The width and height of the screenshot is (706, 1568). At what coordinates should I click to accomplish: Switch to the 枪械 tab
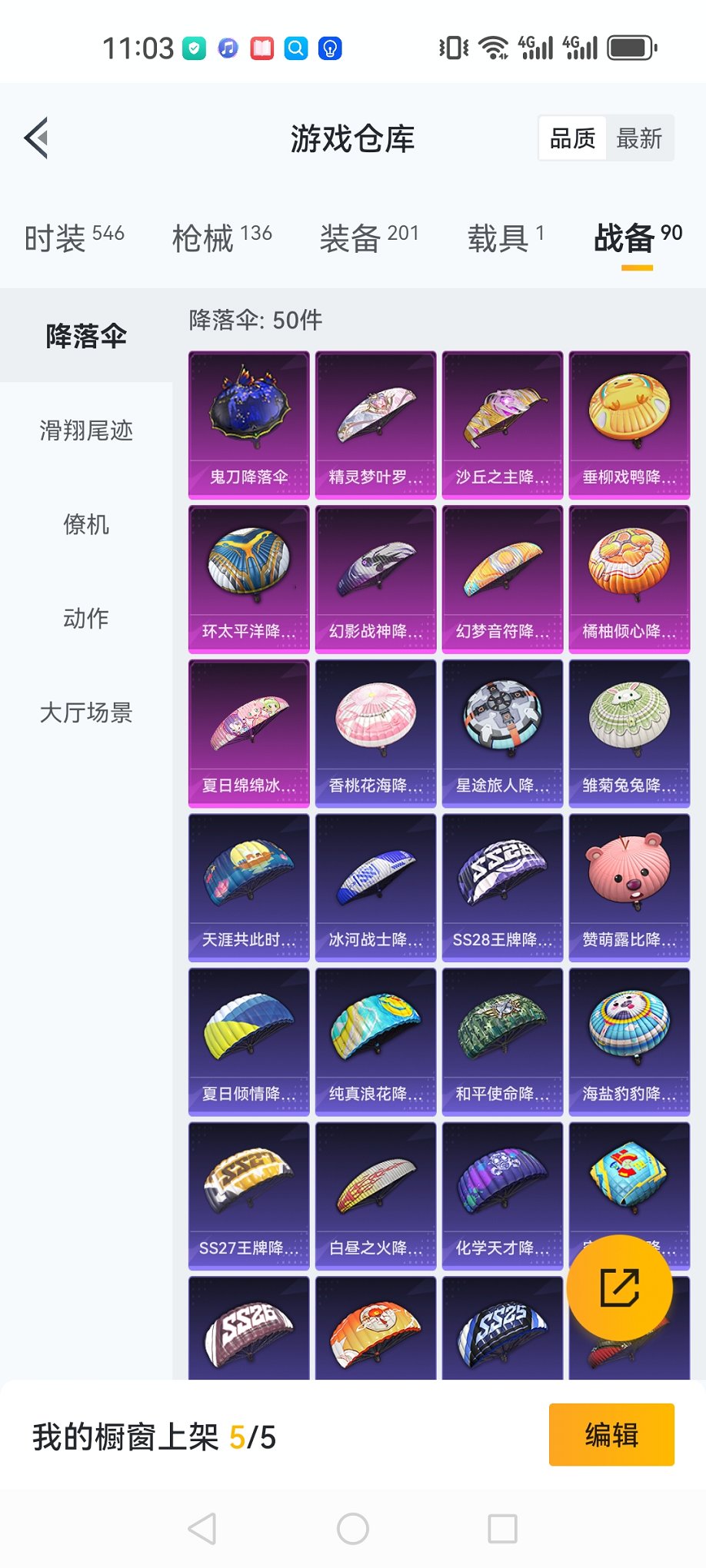[x=221, y=238]
